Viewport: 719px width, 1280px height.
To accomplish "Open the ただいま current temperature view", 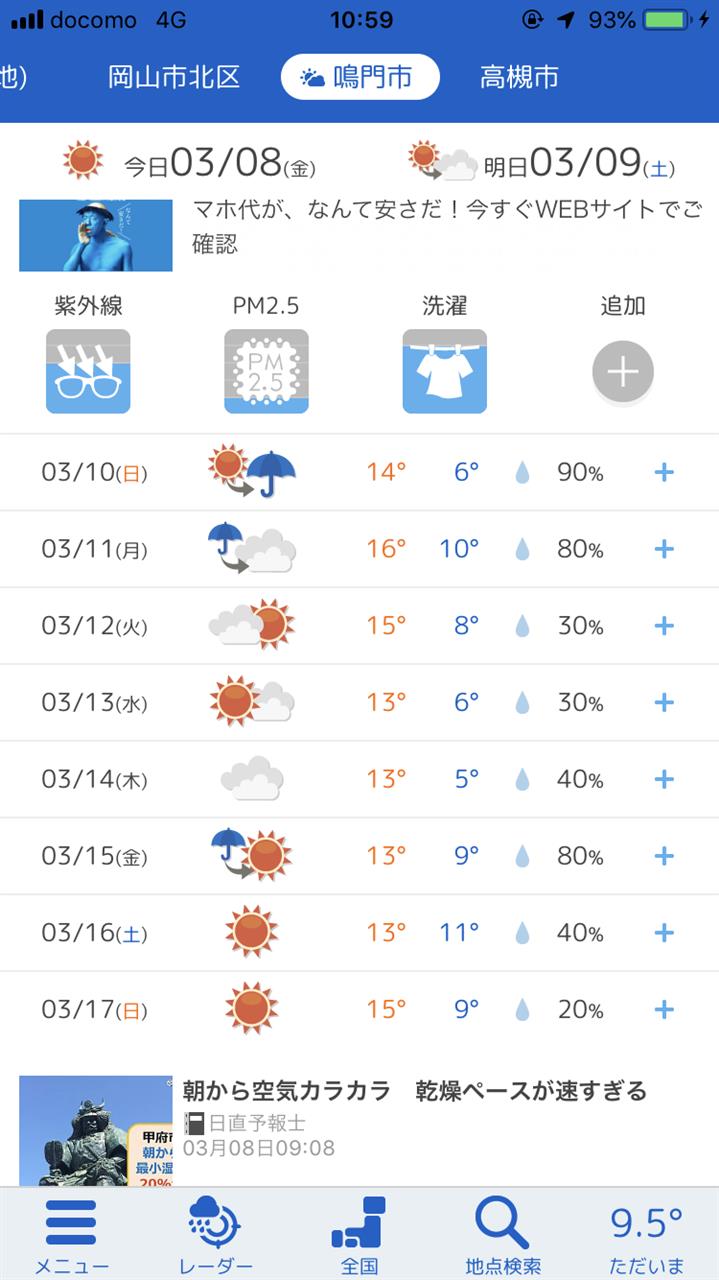I will click(647, 1236).
